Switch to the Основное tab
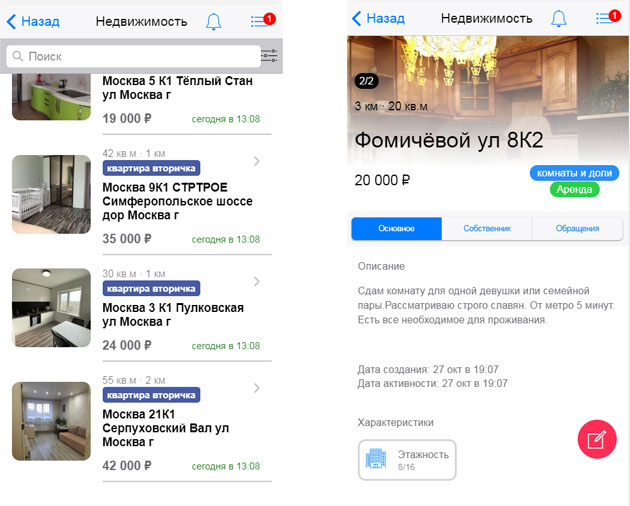 396,228
